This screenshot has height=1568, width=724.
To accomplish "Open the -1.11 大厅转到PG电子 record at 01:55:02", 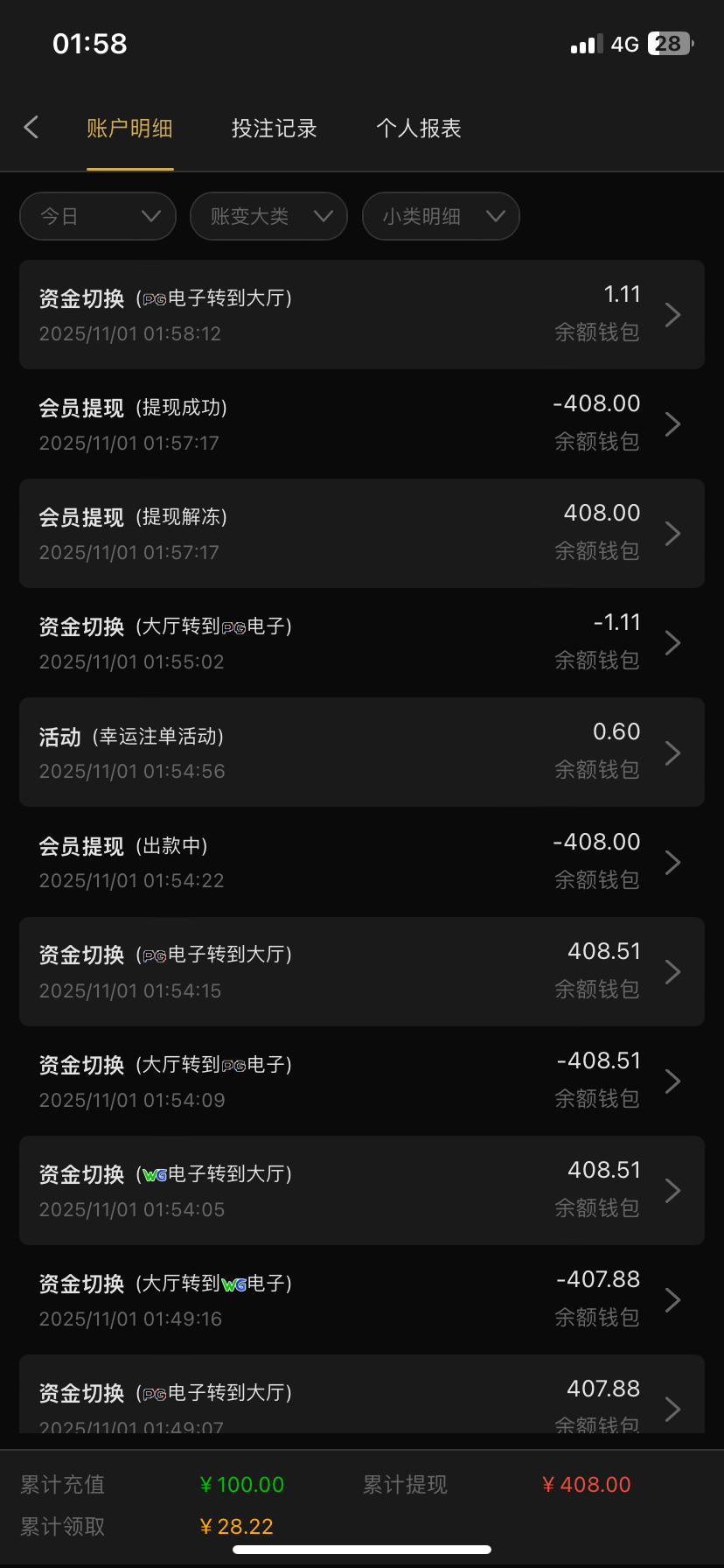I will pyautogui.click(x=361, y=642).
